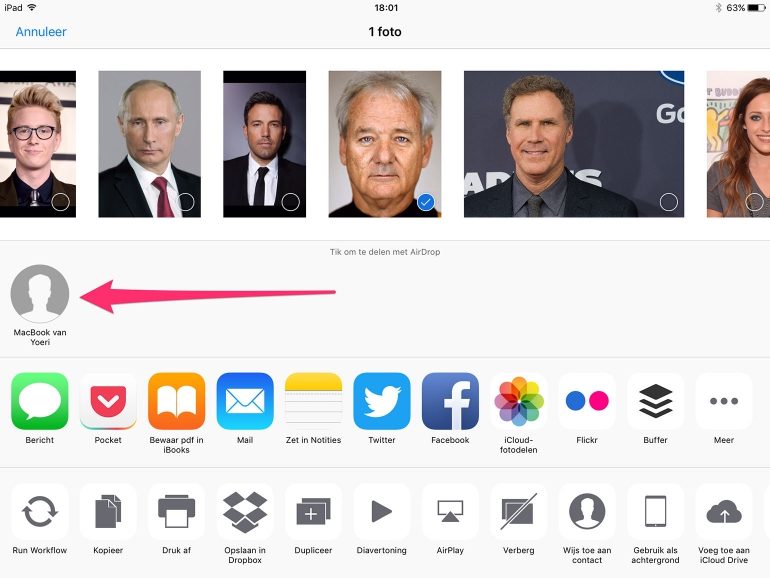Viewport: 770px width, 578px height.
Task: Post the photo to Facebook
Action: (450, 402)
